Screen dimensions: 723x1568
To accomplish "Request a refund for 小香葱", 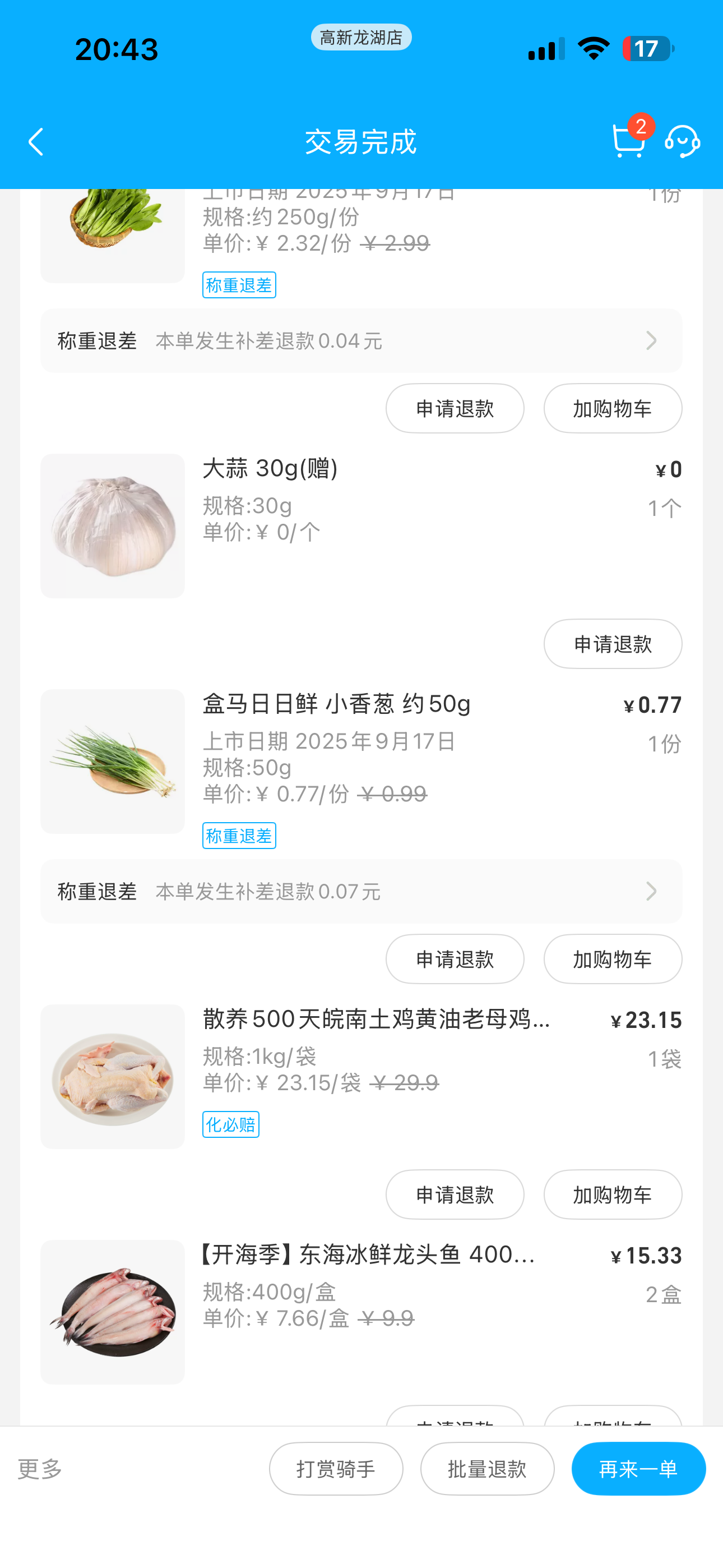I will point(455,960).
